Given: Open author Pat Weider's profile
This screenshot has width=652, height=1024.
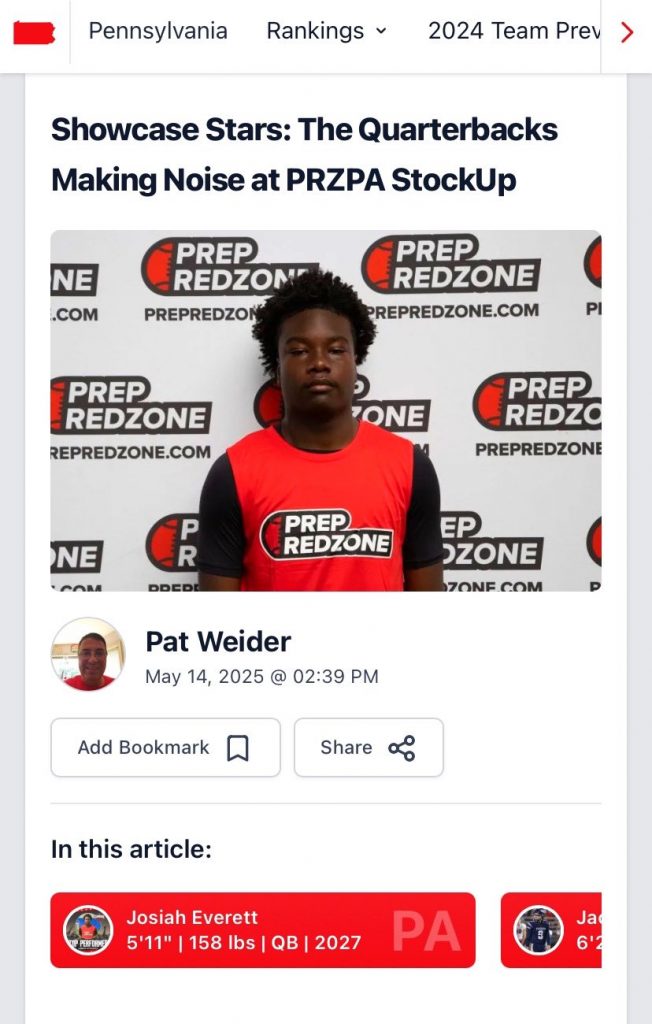Looking at the screenshot, I should click(x=217, y=641).
